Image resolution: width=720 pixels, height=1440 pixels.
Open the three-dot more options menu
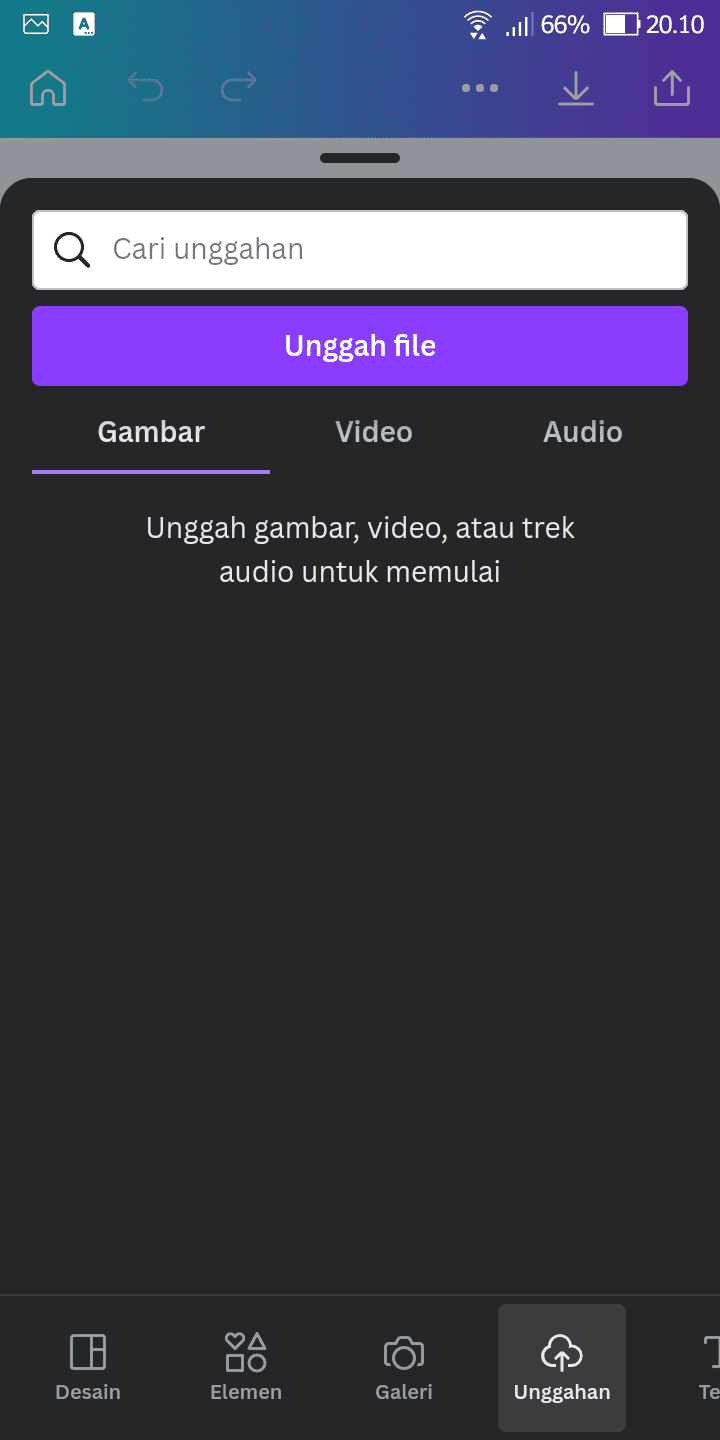480,88
